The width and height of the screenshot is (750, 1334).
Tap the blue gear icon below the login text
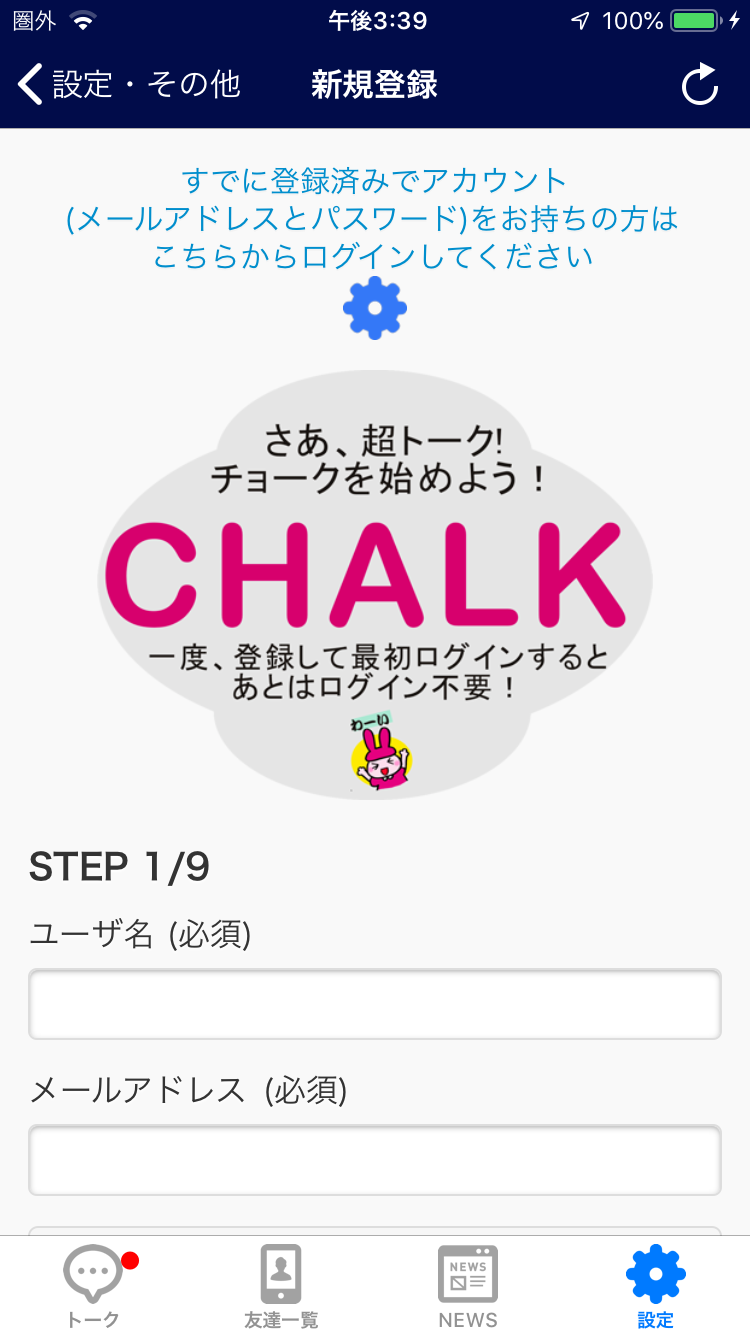[x=375, y=308]
